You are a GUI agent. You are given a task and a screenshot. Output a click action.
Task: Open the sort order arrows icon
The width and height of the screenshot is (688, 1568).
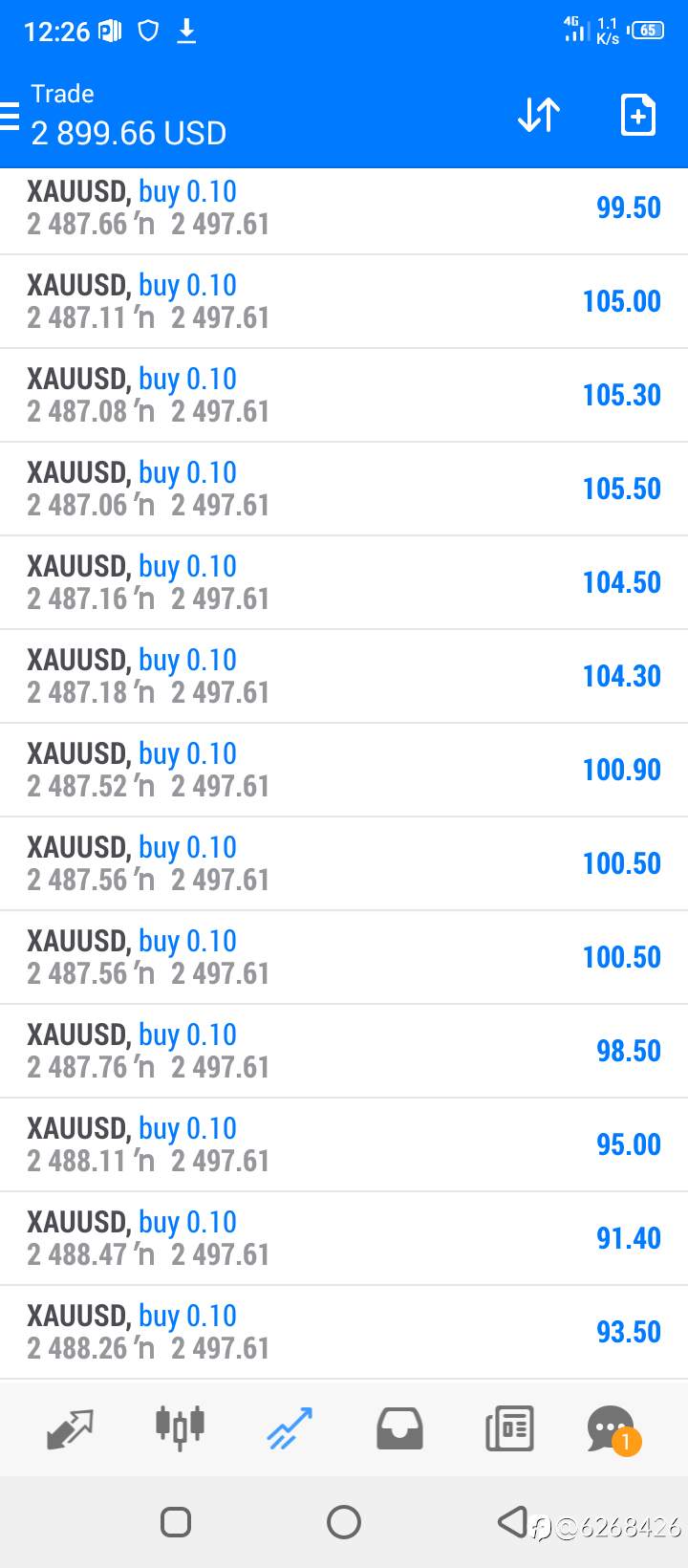pos(539,116)
